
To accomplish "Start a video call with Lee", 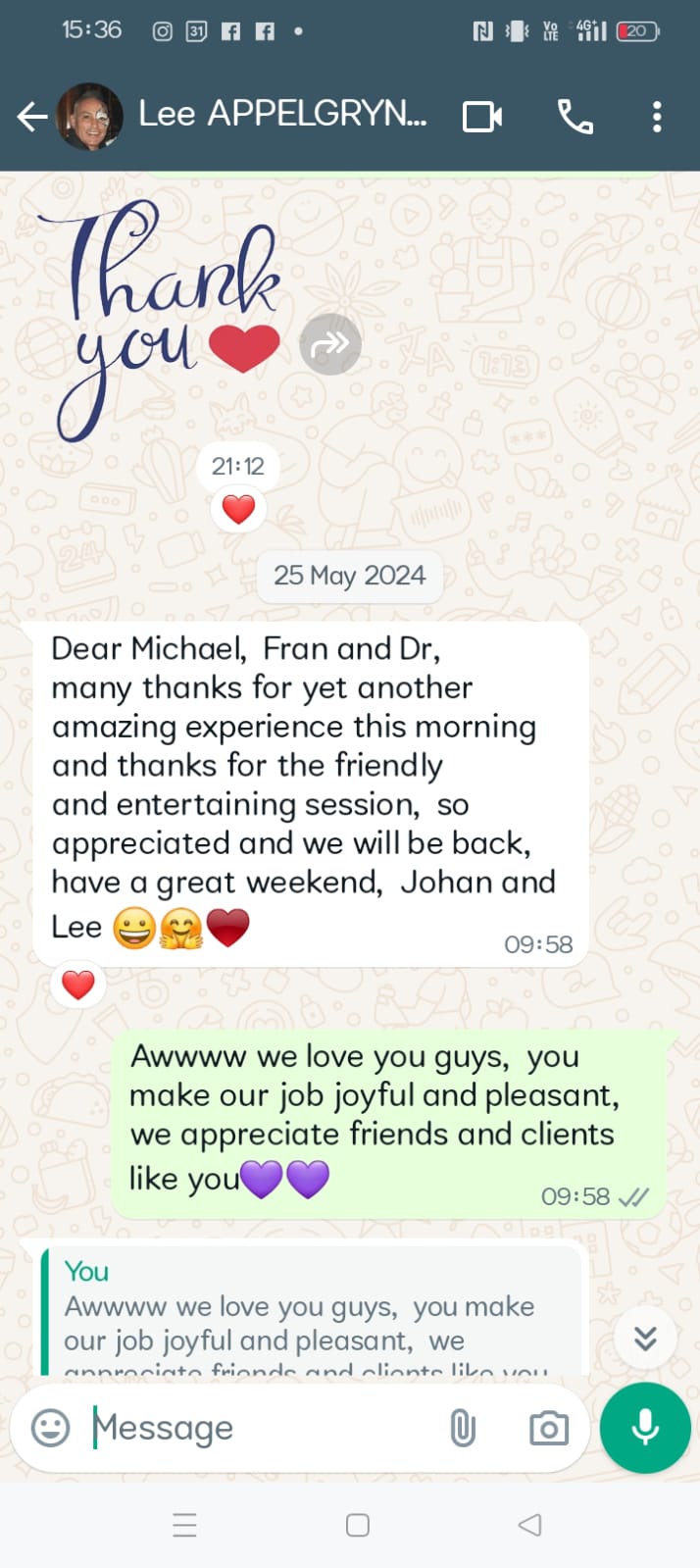I will click(x=482, y=117).
